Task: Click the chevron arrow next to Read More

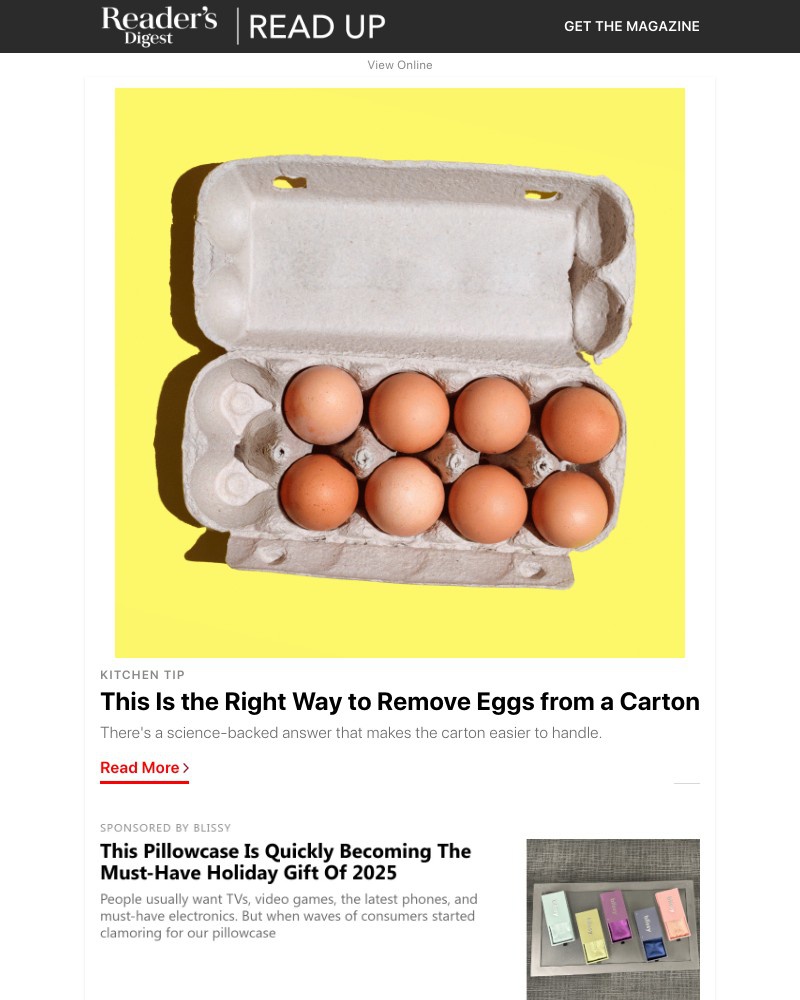Action: point(186,768)
